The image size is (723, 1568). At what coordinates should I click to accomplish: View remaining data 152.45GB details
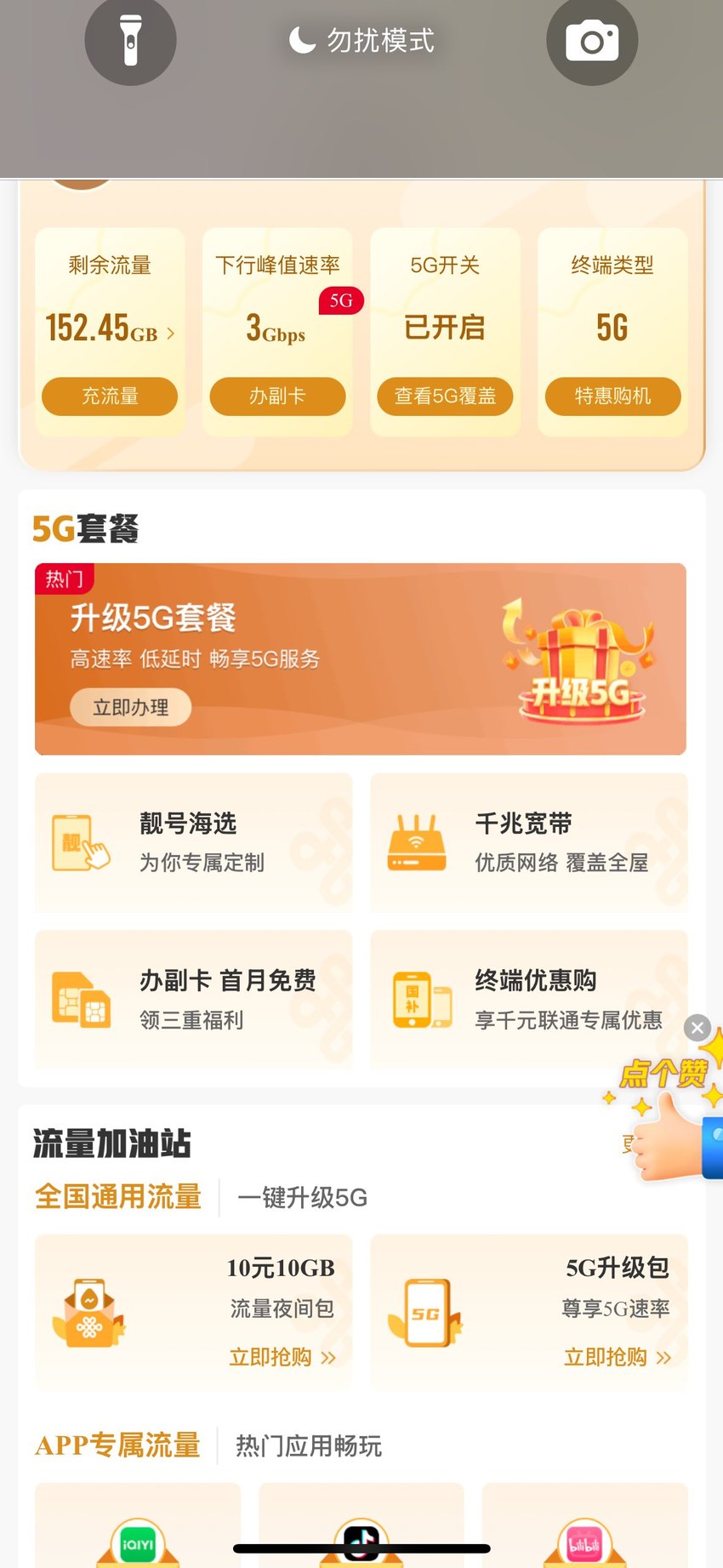point(110,328)
